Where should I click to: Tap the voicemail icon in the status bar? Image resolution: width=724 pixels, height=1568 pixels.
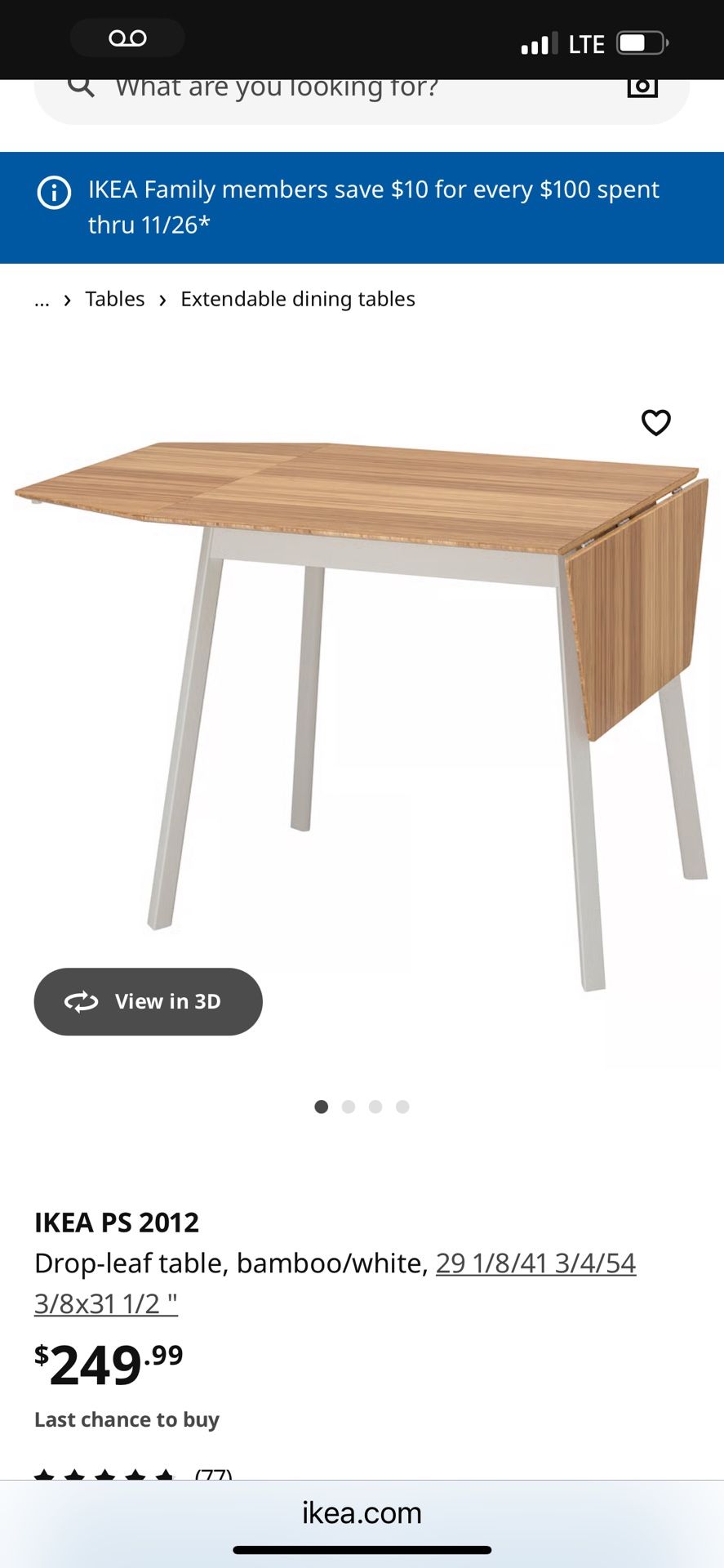pos(127,38)
